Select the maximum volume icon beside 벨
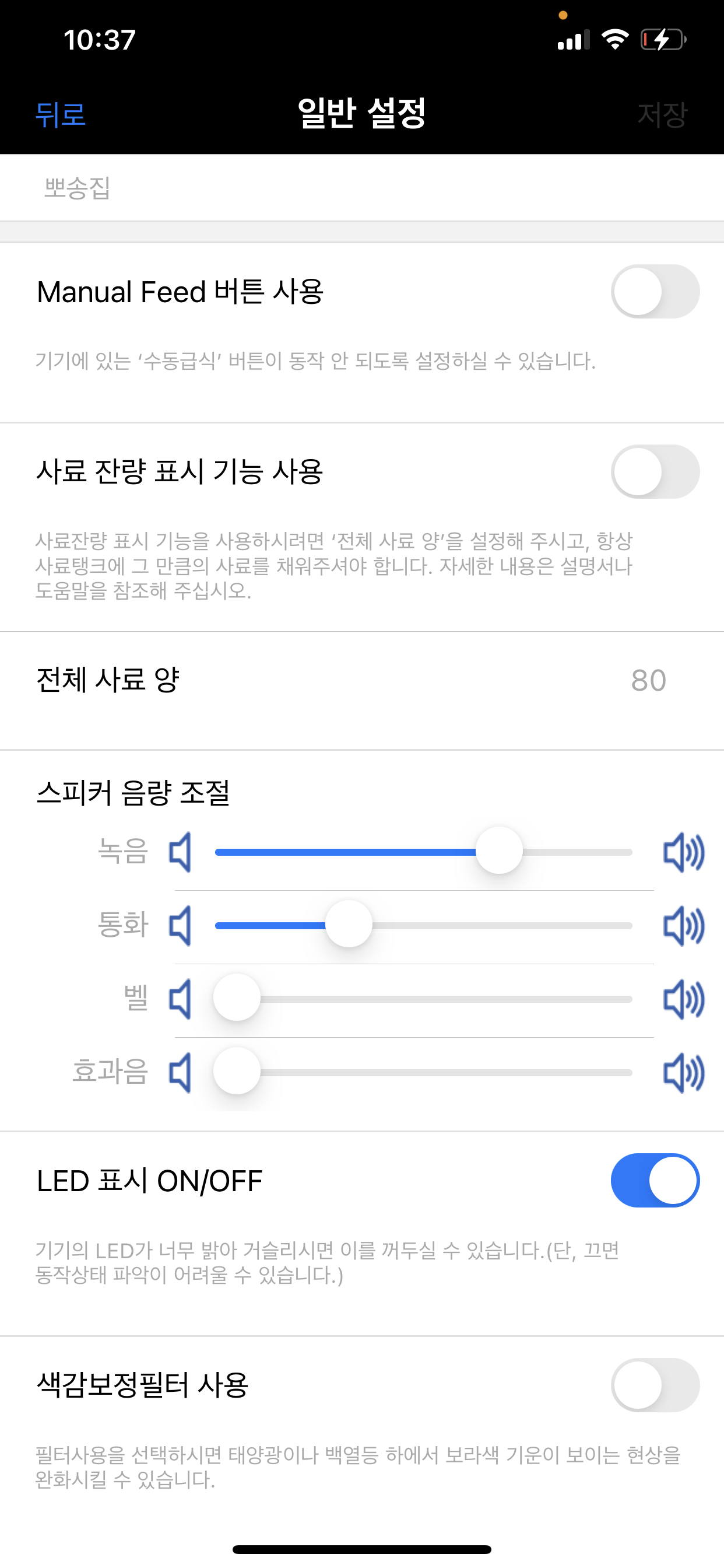The height and width of the screenshot is (1568, 724). tap(684, 998)
